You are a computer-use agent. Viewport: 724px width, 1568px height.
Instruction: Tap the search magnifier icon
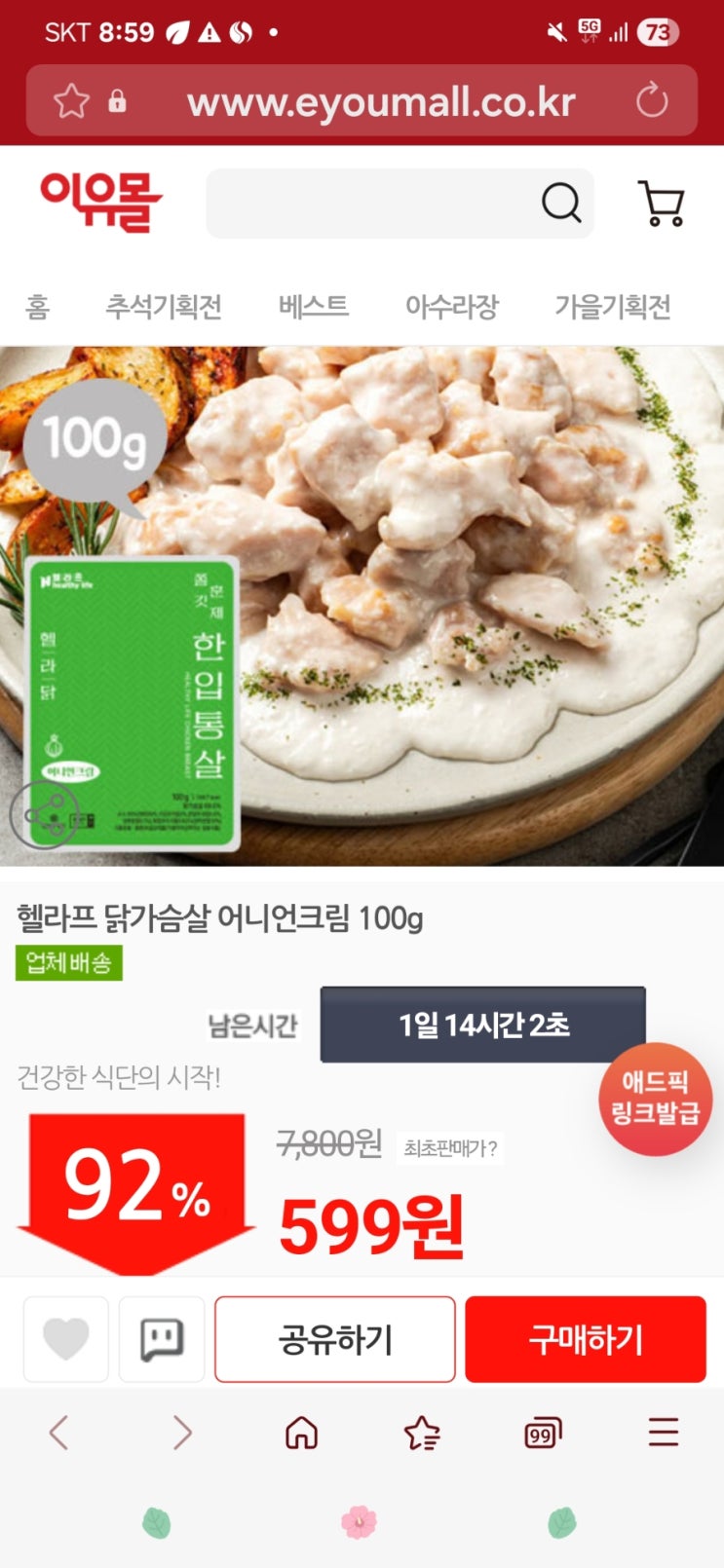[x=561, y=204]
